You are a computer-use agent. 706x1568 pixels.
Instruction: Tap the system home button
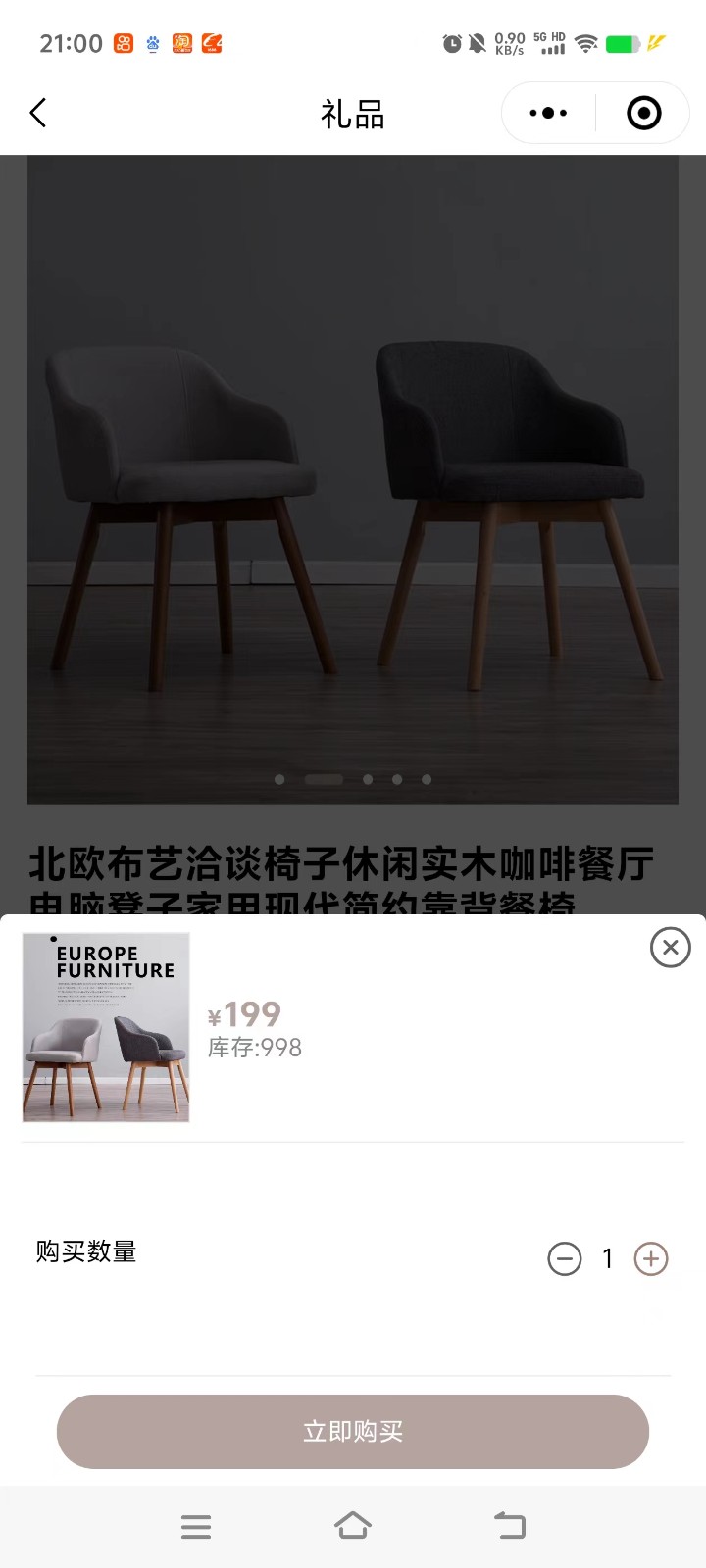coord(353,1526)
